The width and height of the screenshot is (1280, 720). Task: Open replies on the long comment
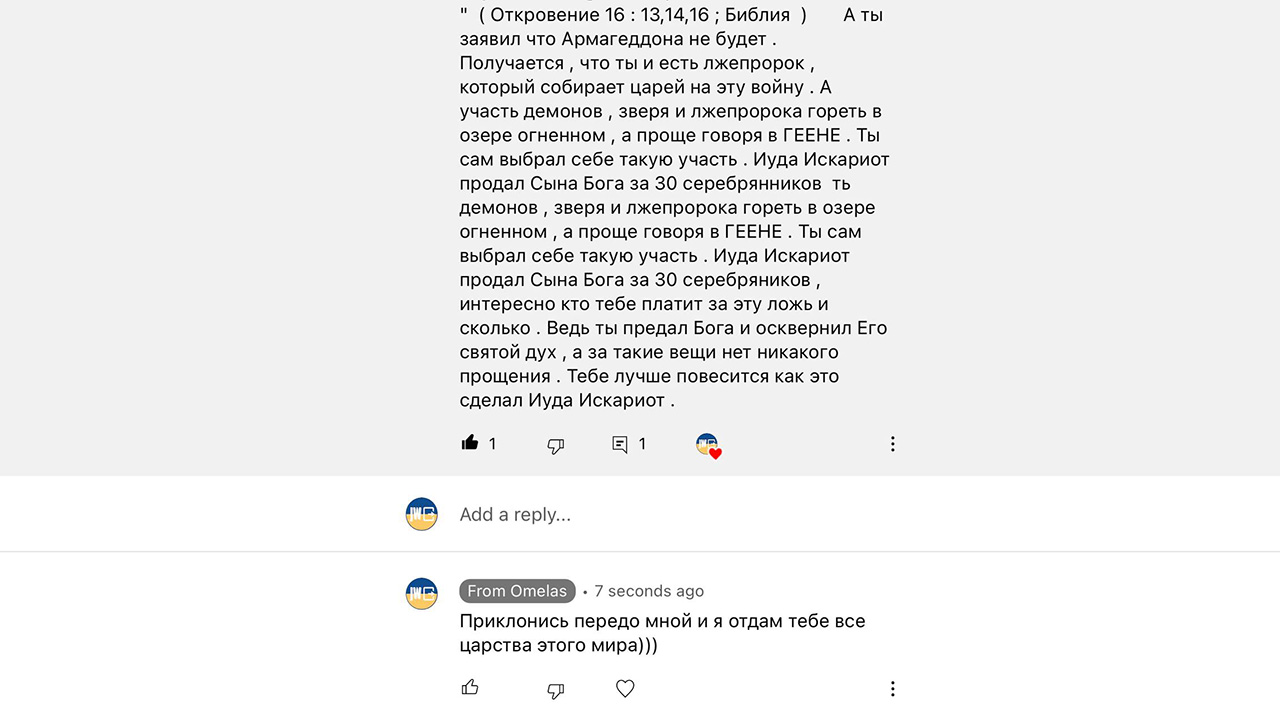coord(620,444)
